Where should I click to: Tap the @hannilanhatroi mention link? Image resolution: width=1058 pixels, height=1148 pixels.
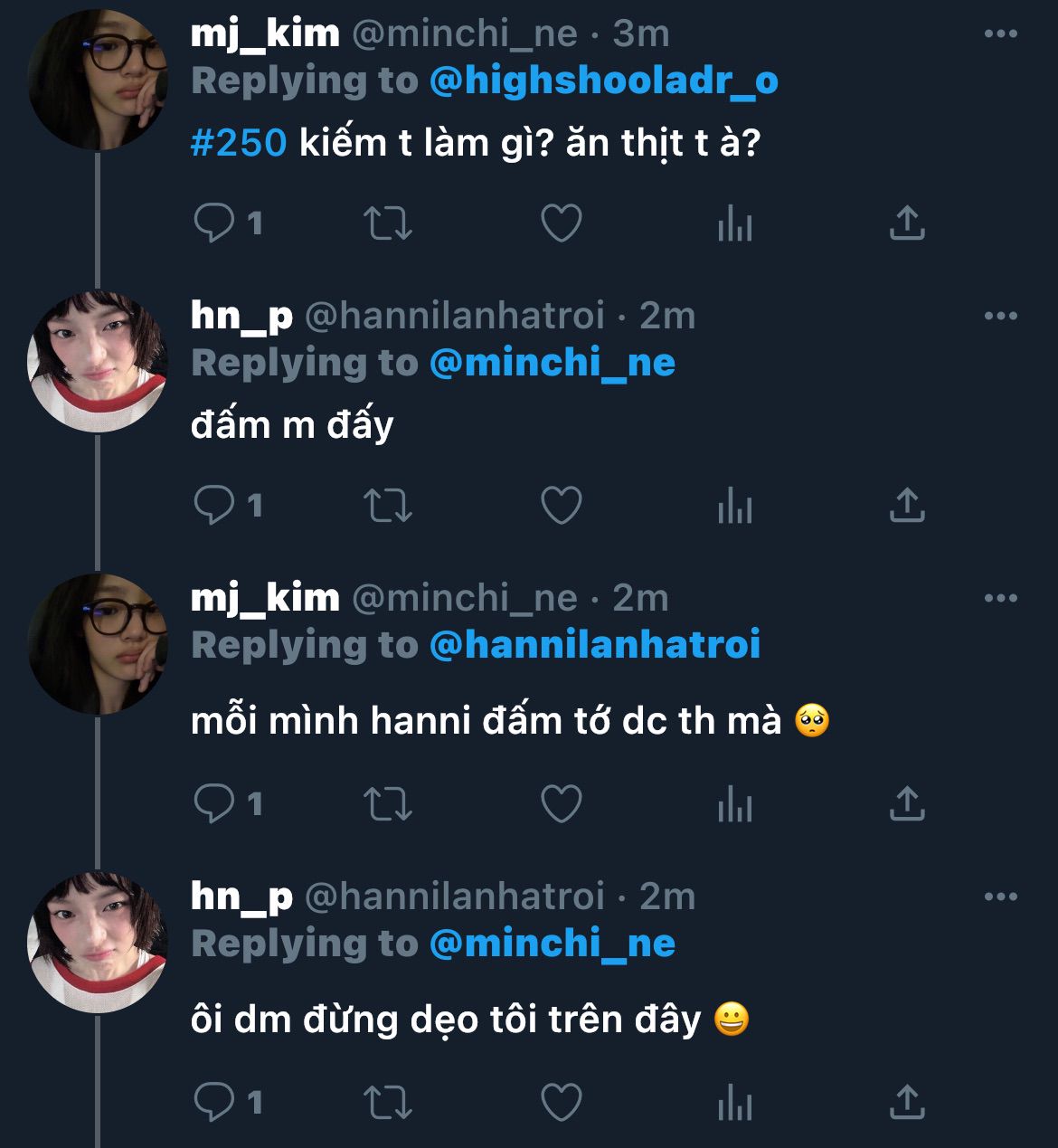pyautogui.click(x=594, y=645)
